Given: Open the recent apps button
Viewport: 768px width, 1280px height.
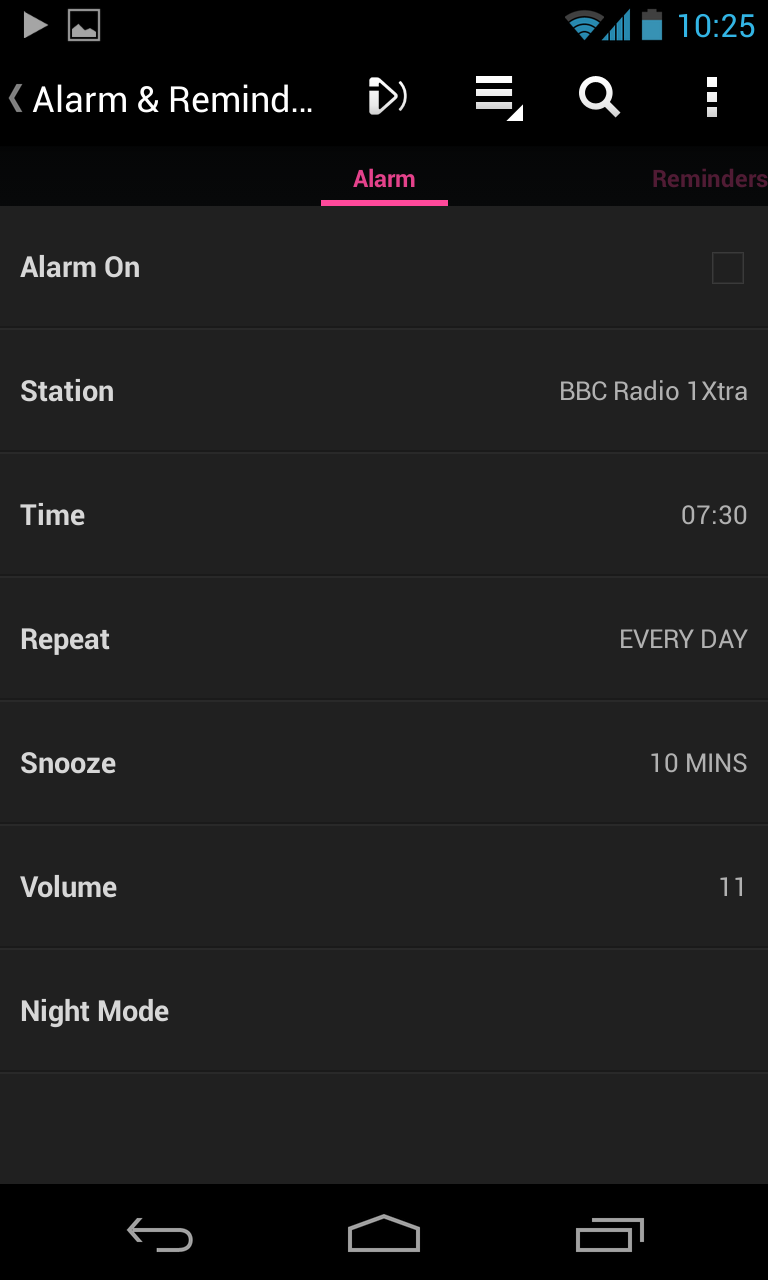Looking at the screenshot, I should [610, 1234].
